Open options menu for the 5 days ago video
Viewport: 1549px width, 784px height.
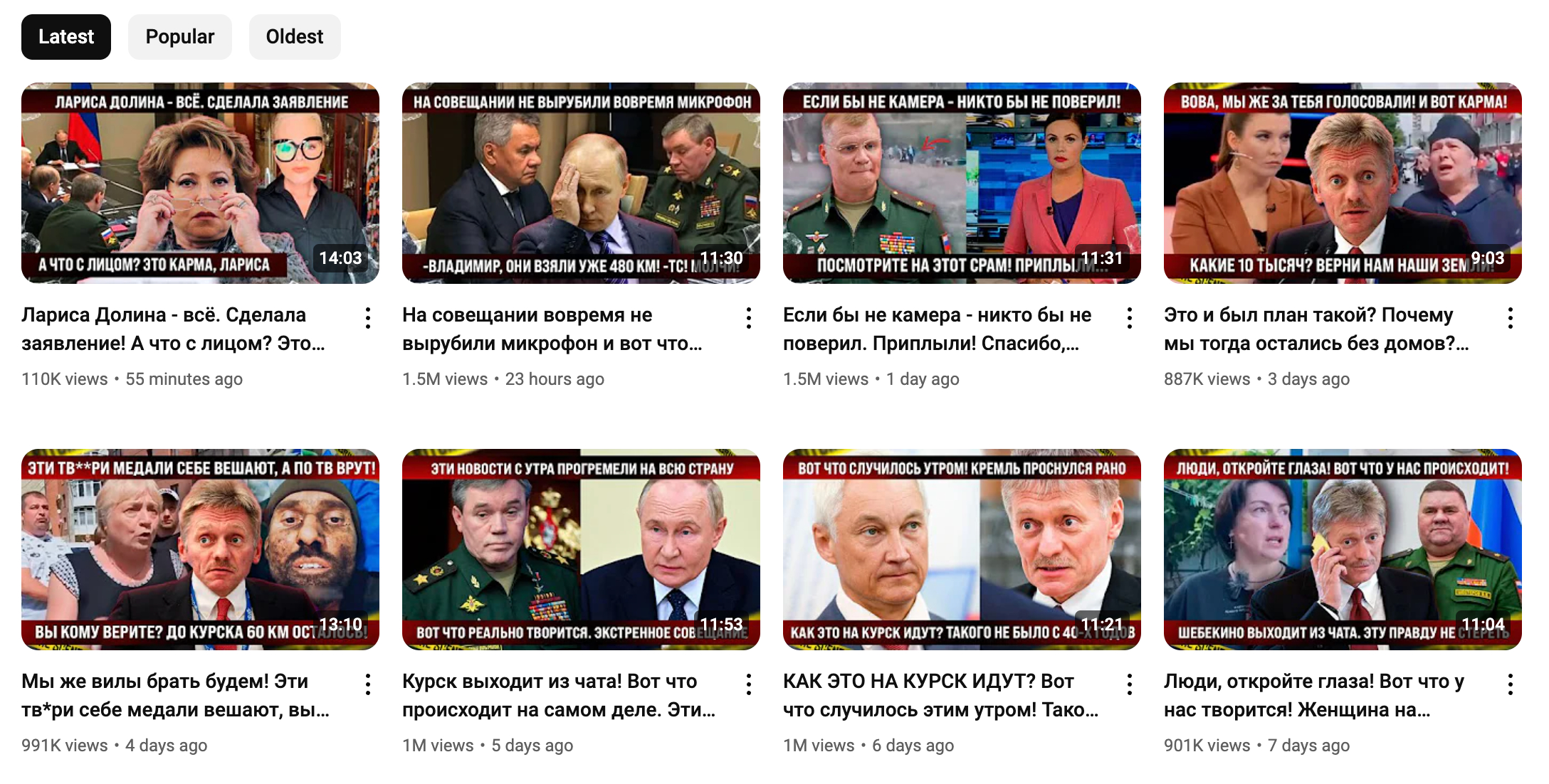coord(749,684)
